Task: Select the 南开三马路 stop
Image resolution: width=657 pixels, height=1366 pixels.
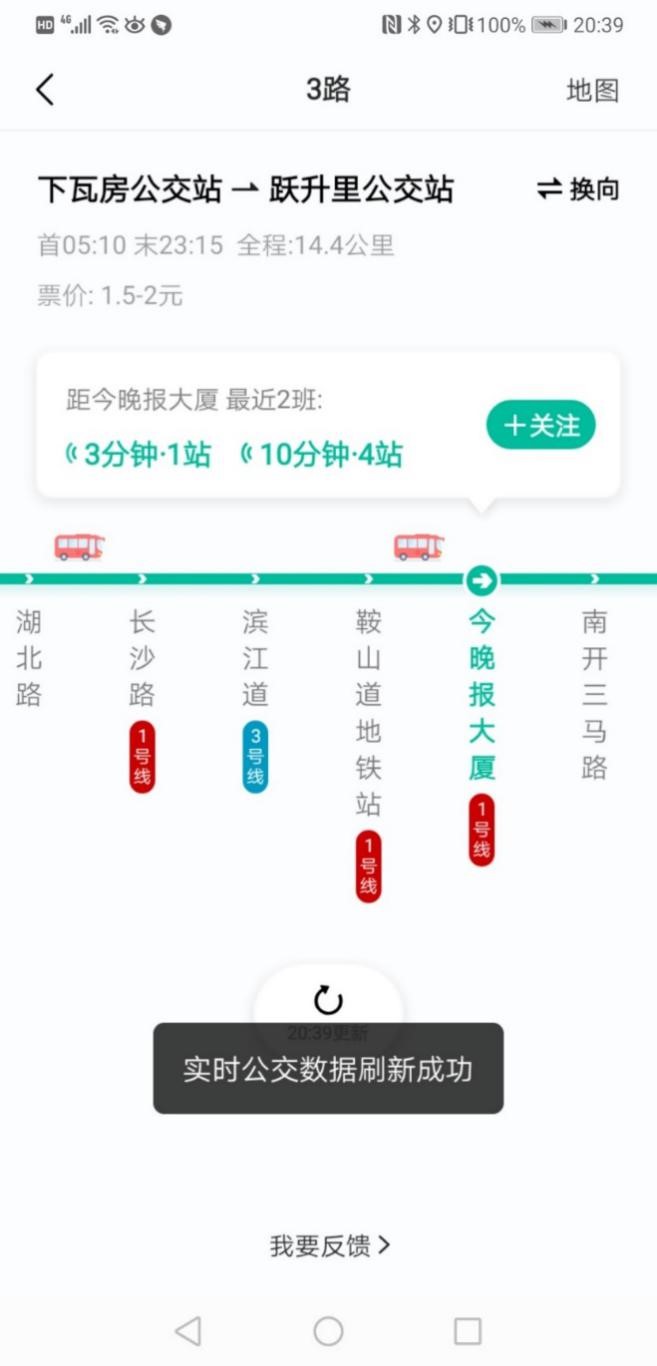Action: [x=595, y=694]
